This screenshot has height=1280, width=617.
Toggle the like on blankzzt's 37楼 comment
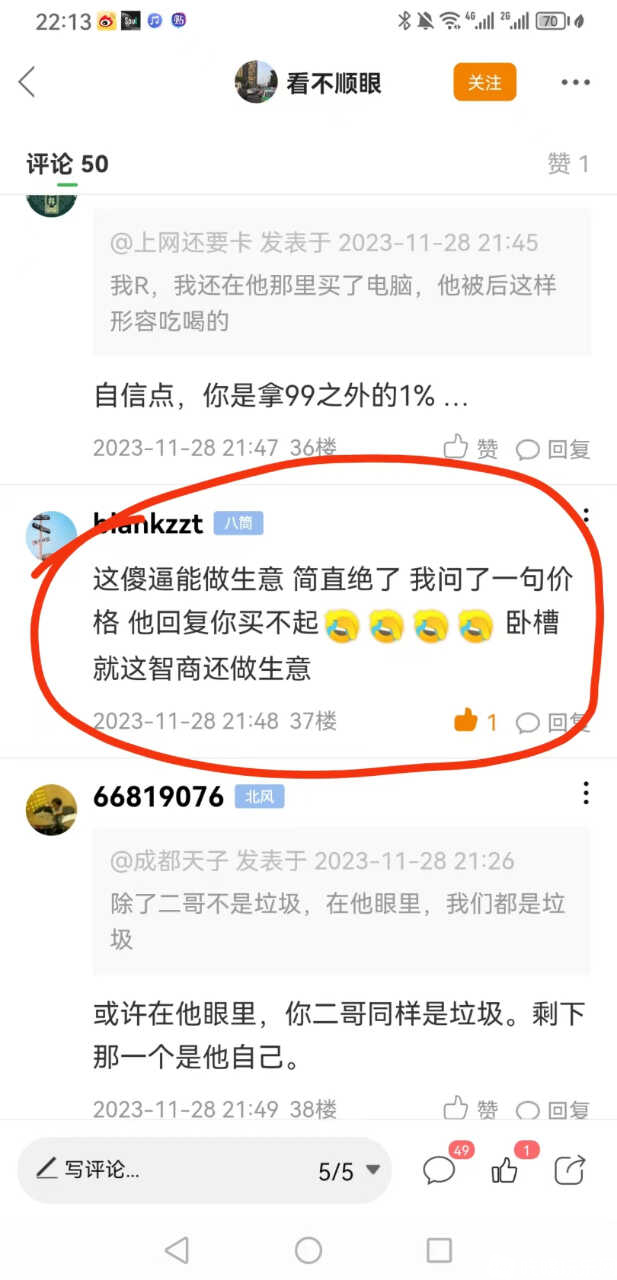point(475,720)
